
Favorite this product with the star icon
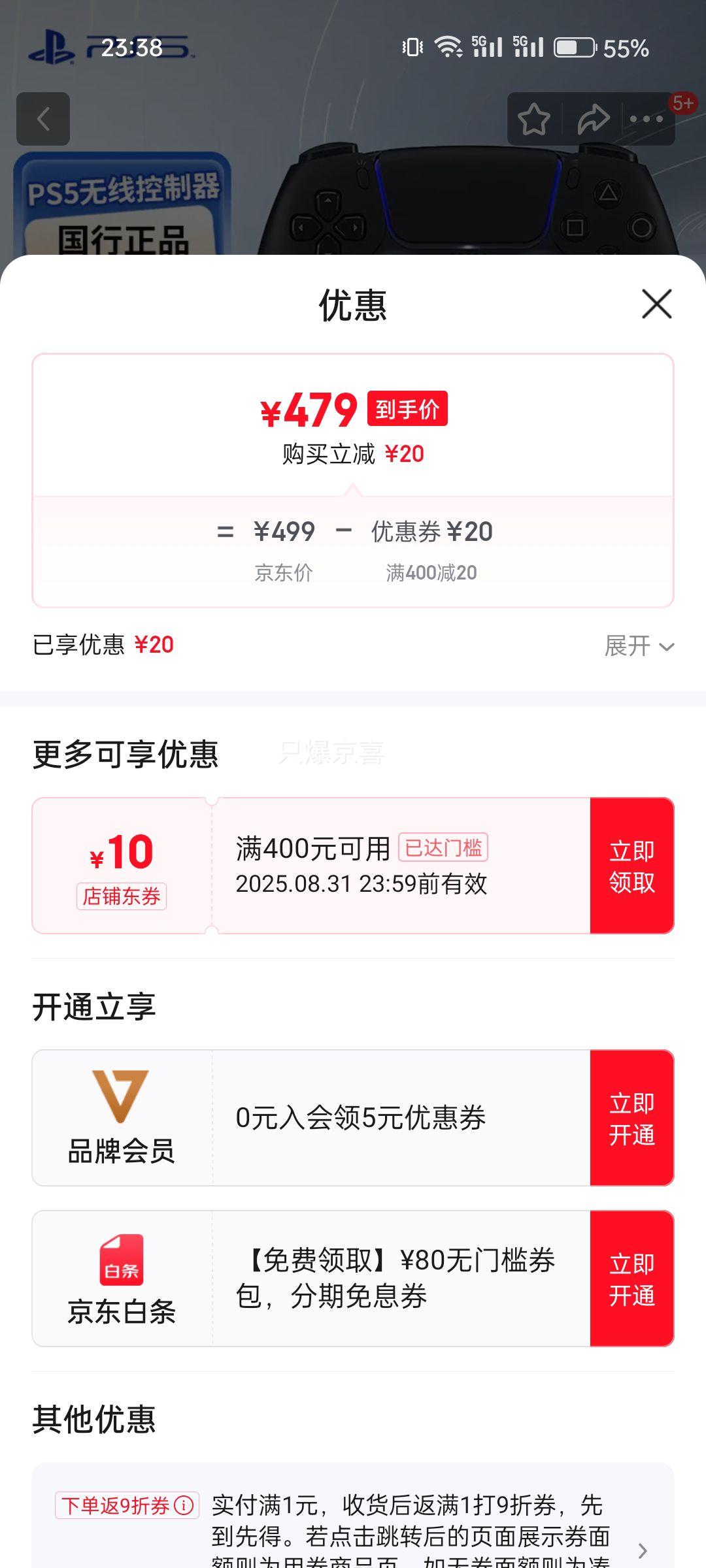pyautogui.click(x=534, y=119)
